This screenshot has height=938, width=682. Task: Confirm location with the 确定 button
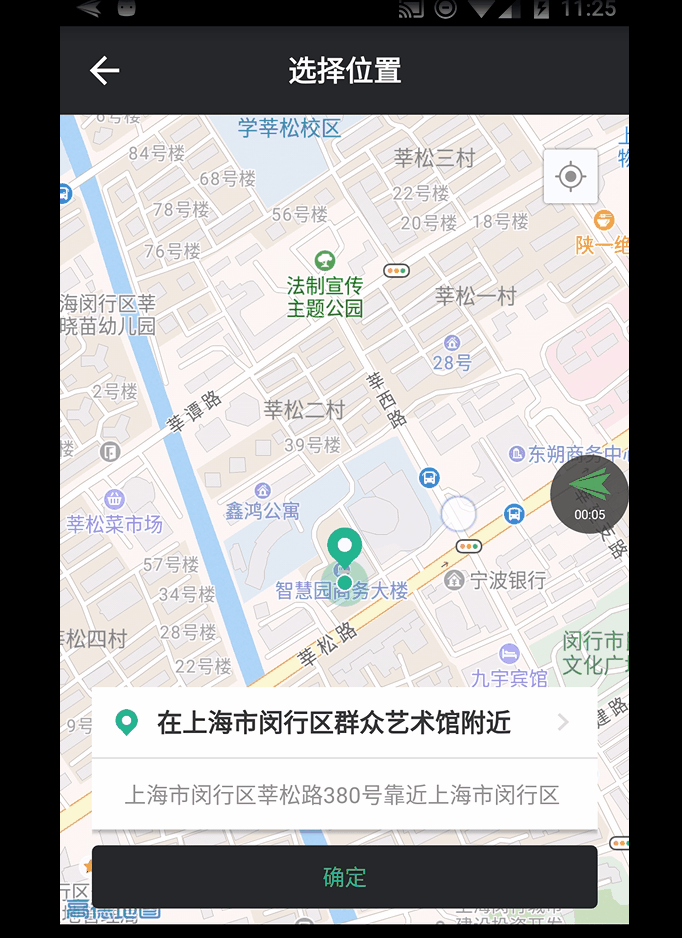344,877
